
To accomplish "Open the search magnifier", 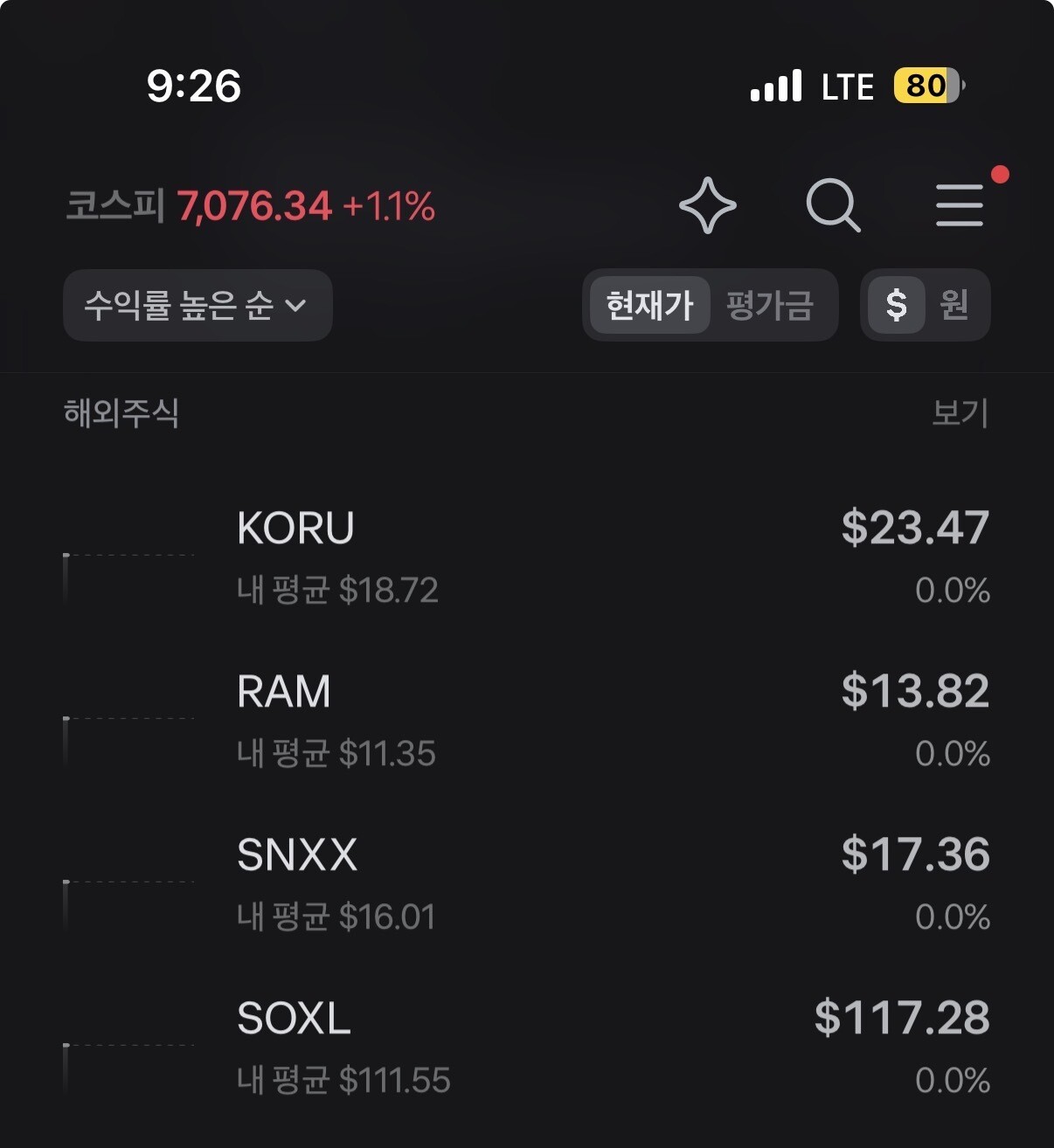I will coord(833,205).
